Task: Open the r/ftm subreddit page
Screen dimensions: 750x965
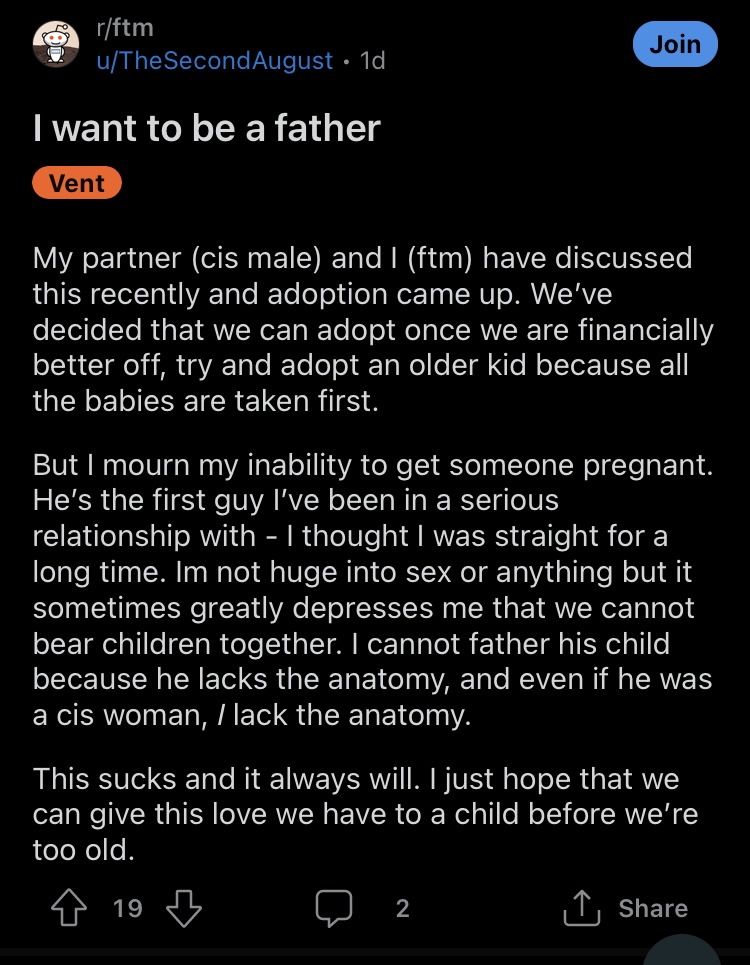Action: tap(125, 28)
